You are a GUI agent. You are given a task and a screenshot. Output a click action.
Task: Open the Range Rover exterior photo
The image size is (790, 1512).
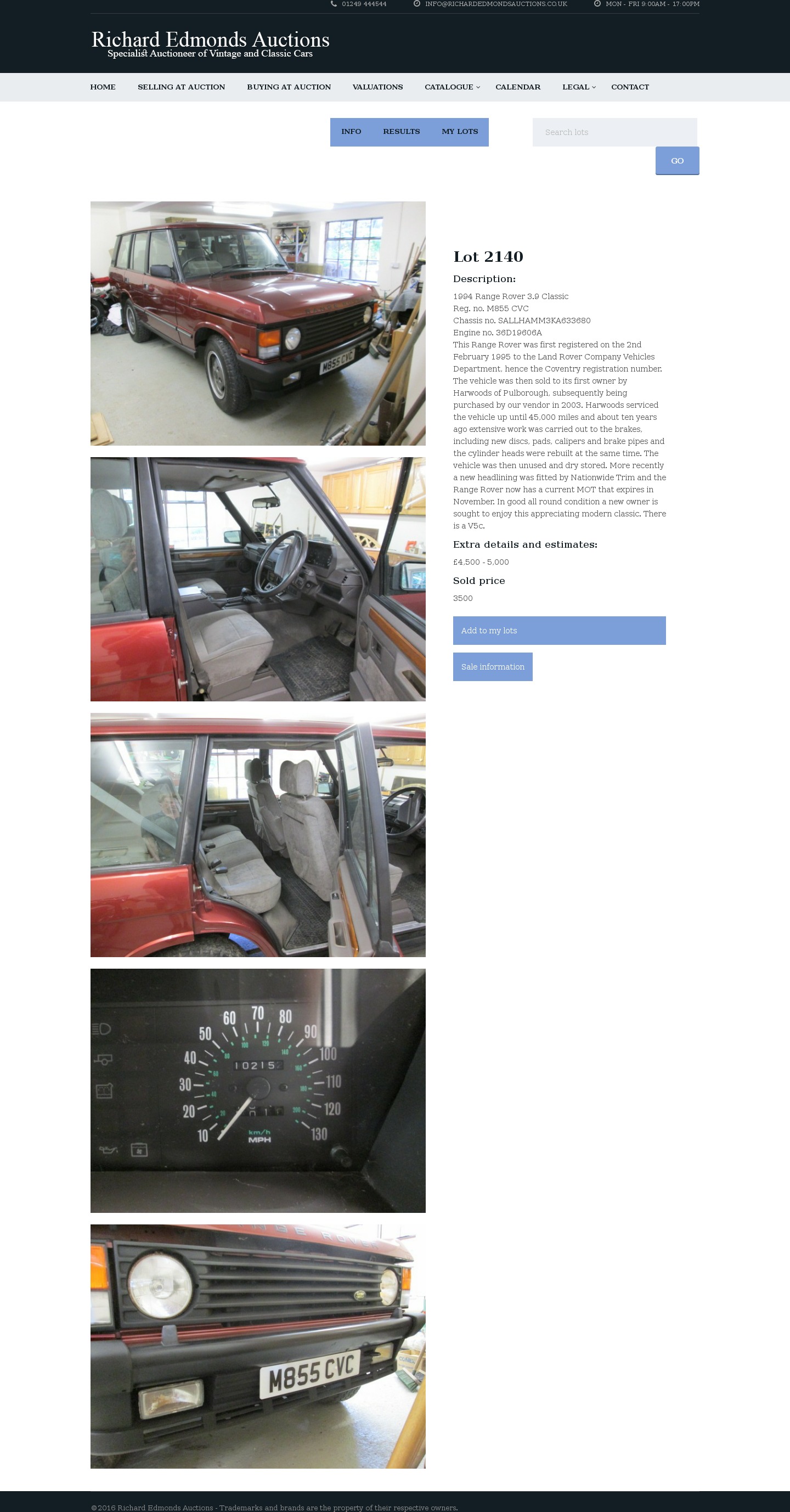point(258,323)
